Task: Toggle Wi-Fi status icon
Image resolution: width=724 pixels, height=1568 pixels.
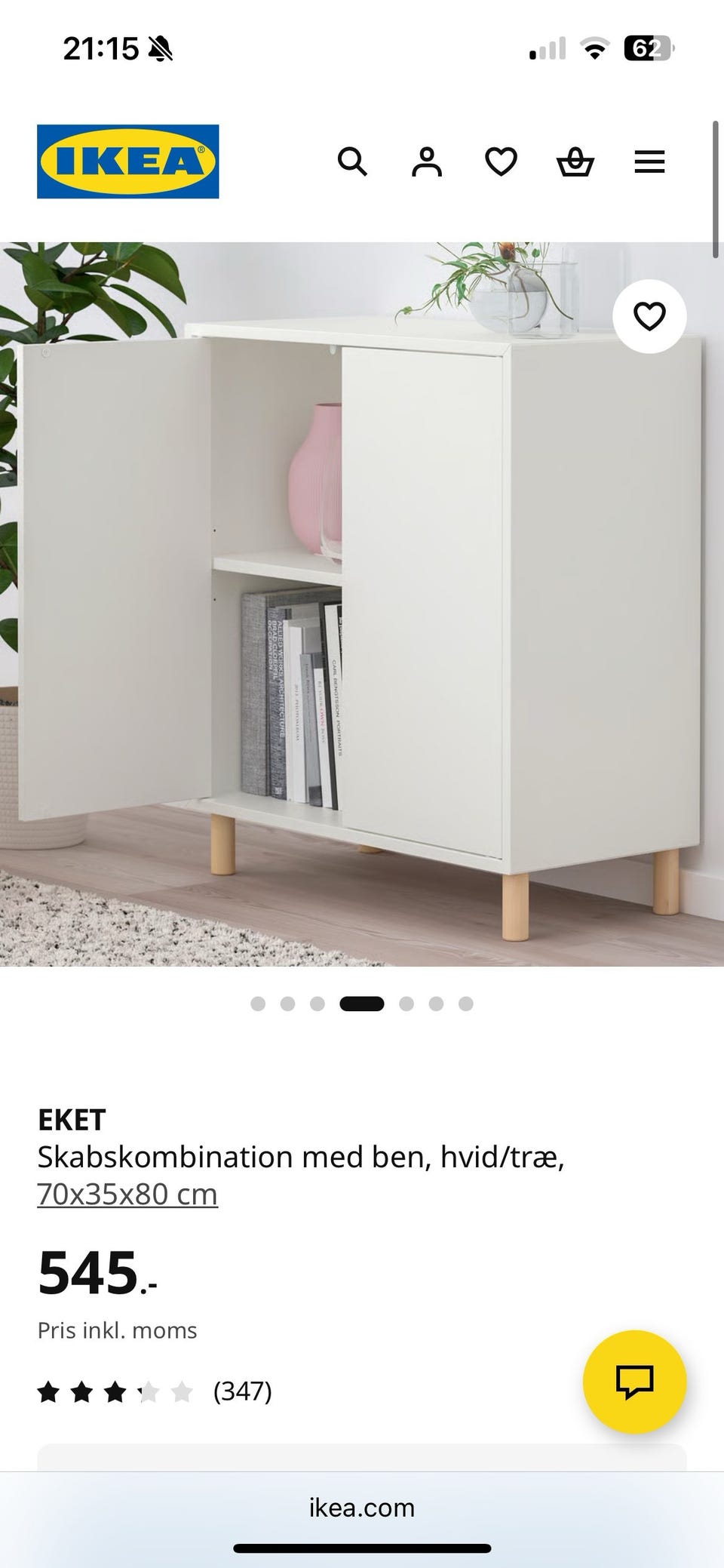Action: coord(595,48)
